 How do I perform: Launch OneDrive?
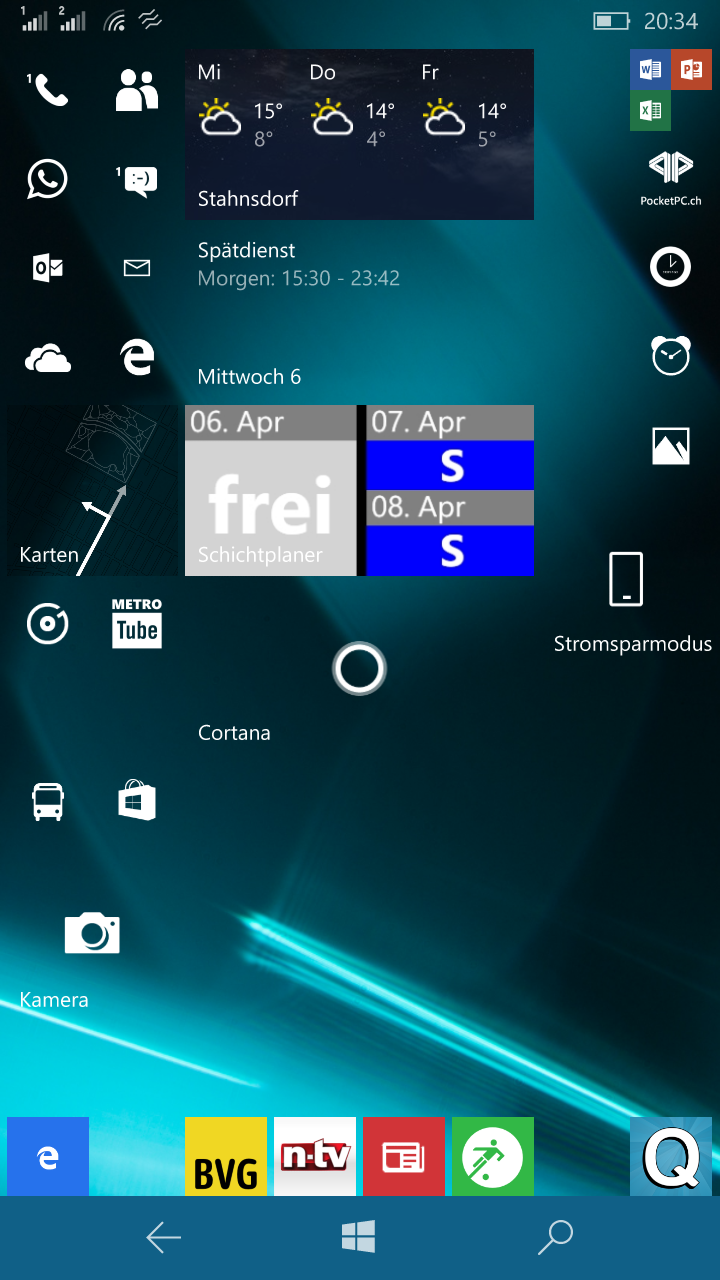(48, 357)
